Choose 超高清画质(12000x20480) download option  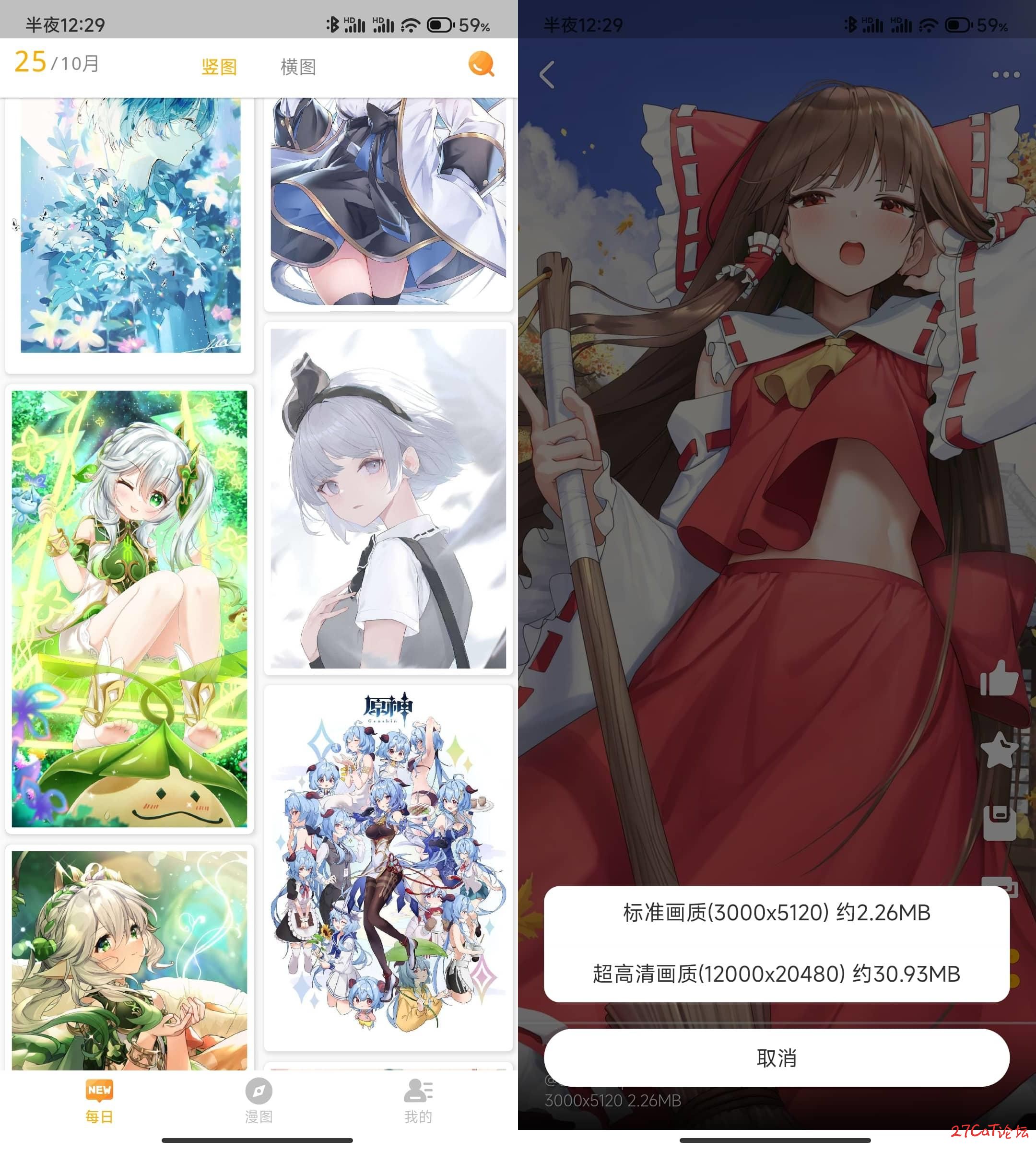777,974
